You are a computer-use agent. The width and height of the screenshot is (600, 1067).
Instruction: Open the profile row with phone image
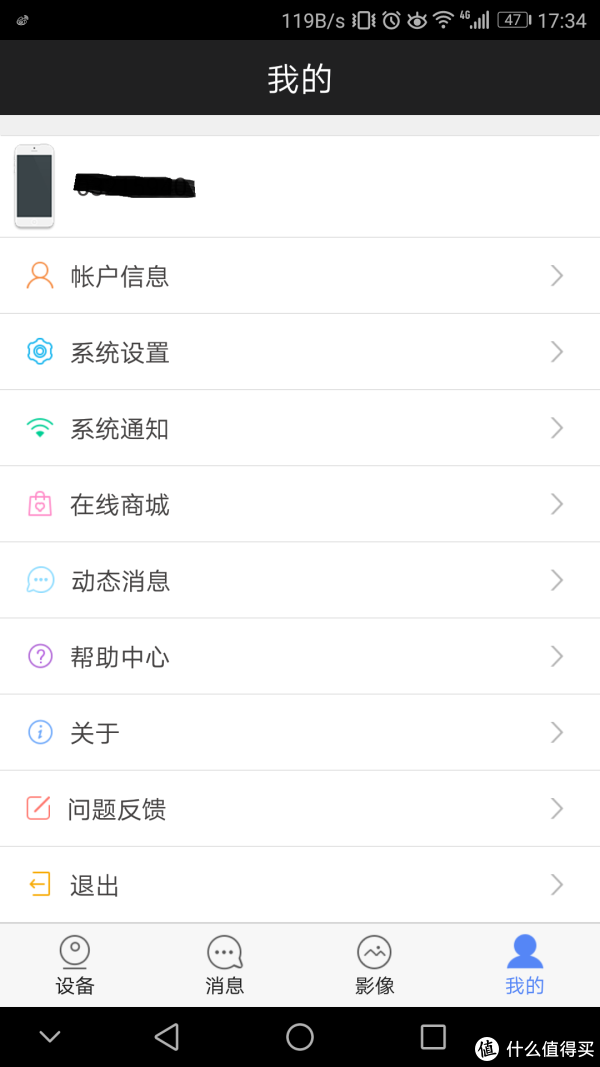(x=300, y=186)
